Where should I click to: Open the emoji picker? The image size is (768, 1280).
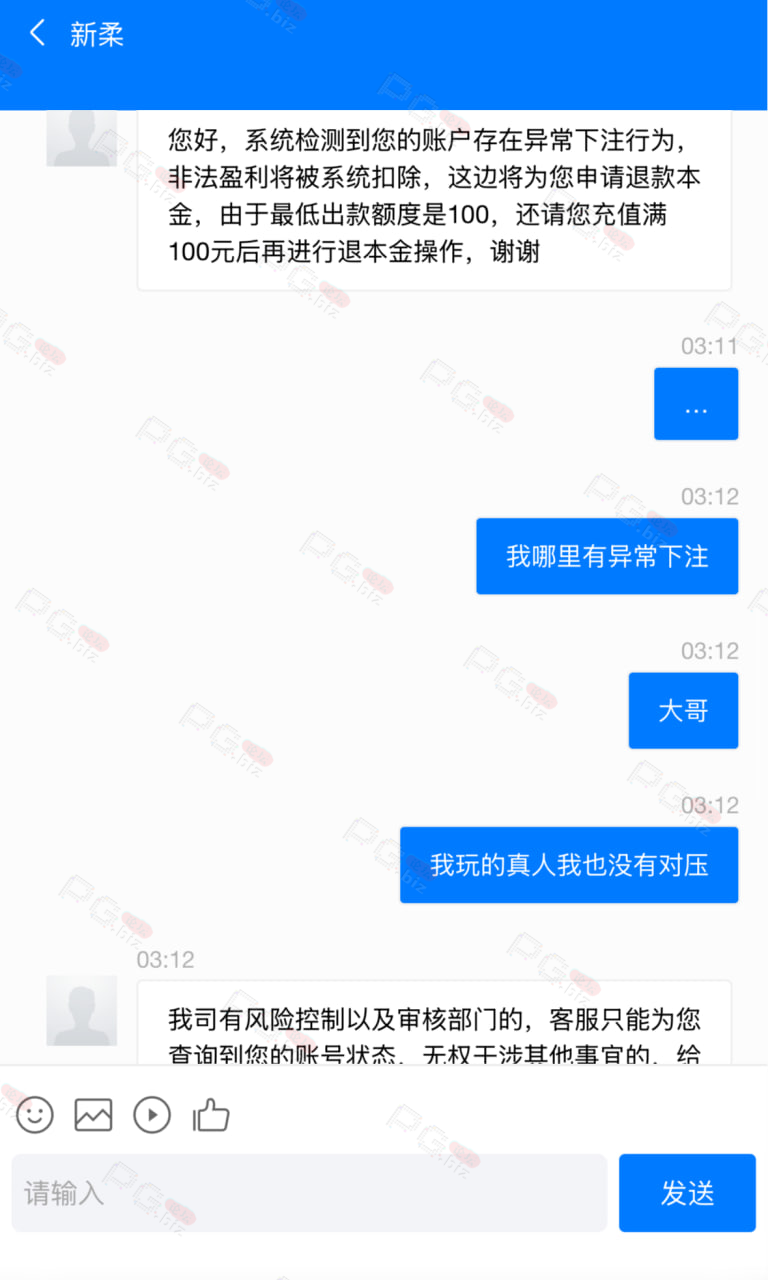pyautogui.click(x=35, y=1114)
